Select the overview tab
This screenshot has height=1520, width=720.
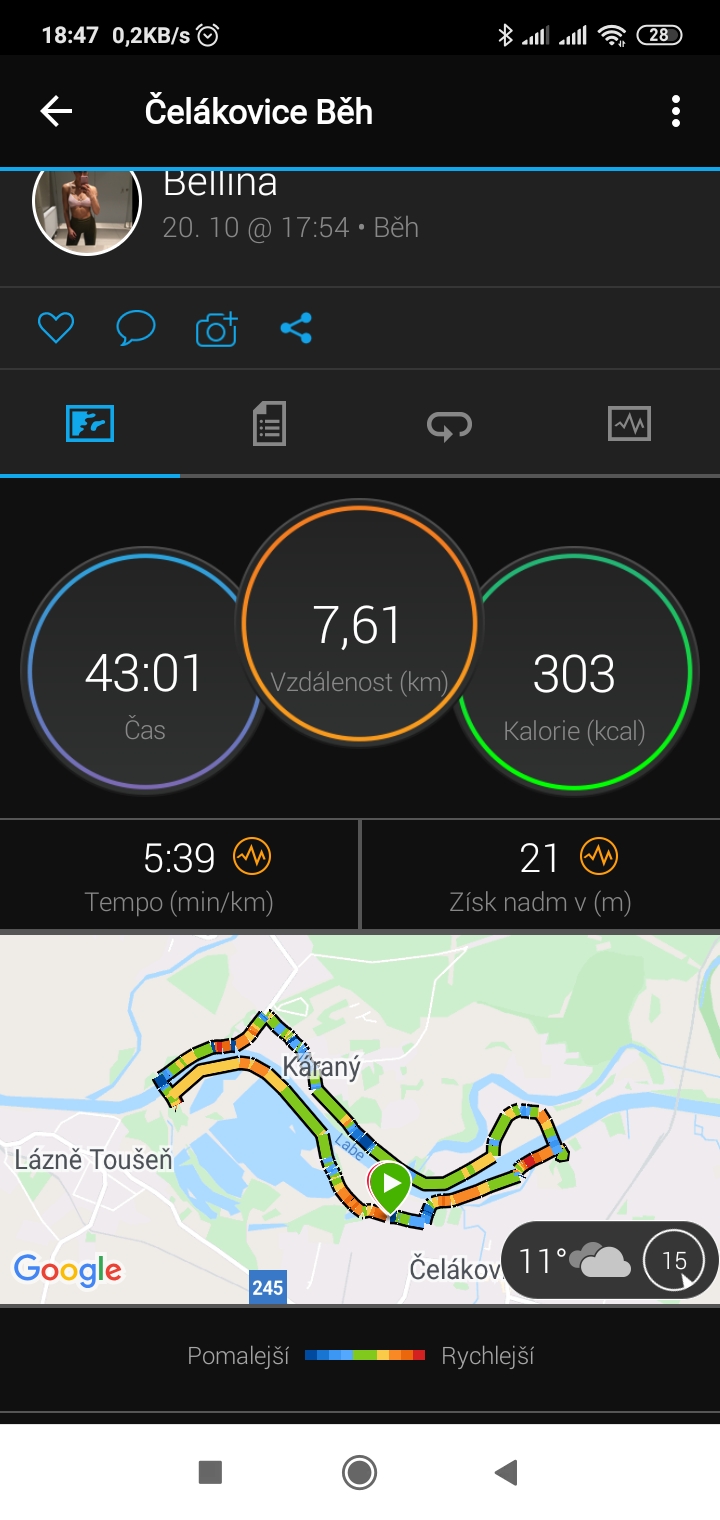pyautogui.click(x=90, y=424)
